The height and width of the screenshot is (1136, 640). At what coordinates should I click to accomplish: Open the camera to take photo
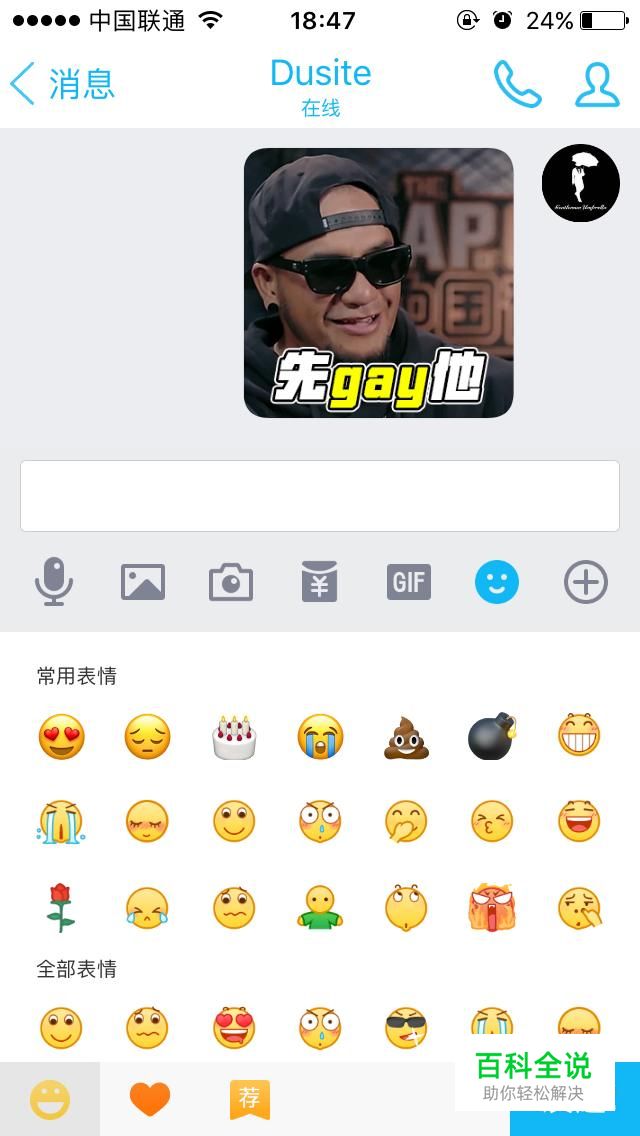pos(231,582)
